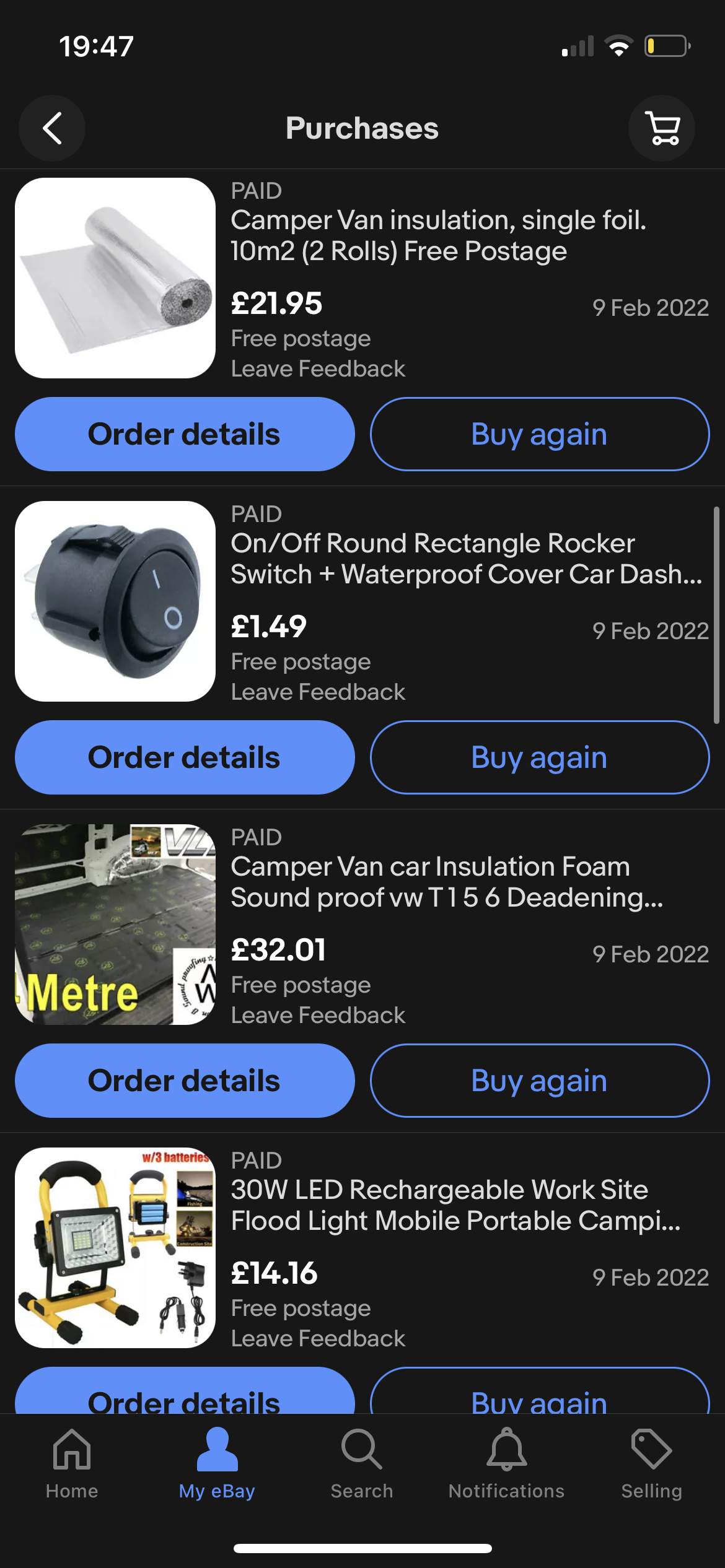
Task: Buy the Camper Van insulation foil again
Action: [x=539, y=434]
